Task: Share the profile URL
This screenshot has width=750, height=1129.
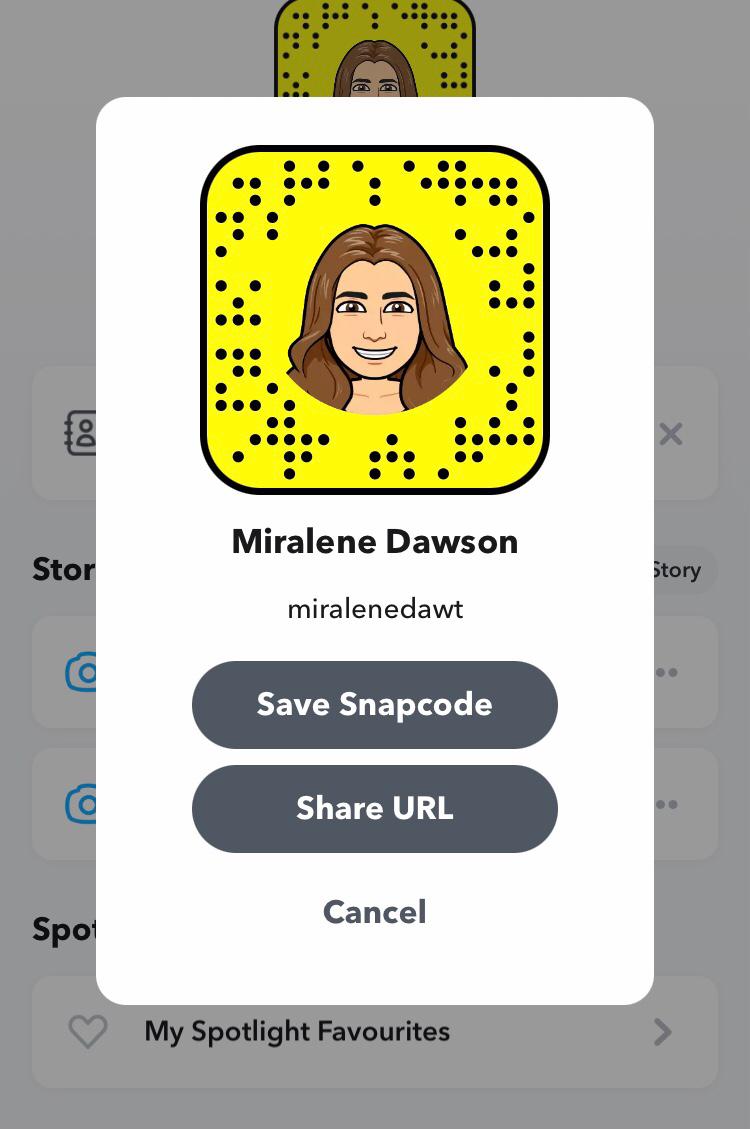Action: [x=374, y=808]
